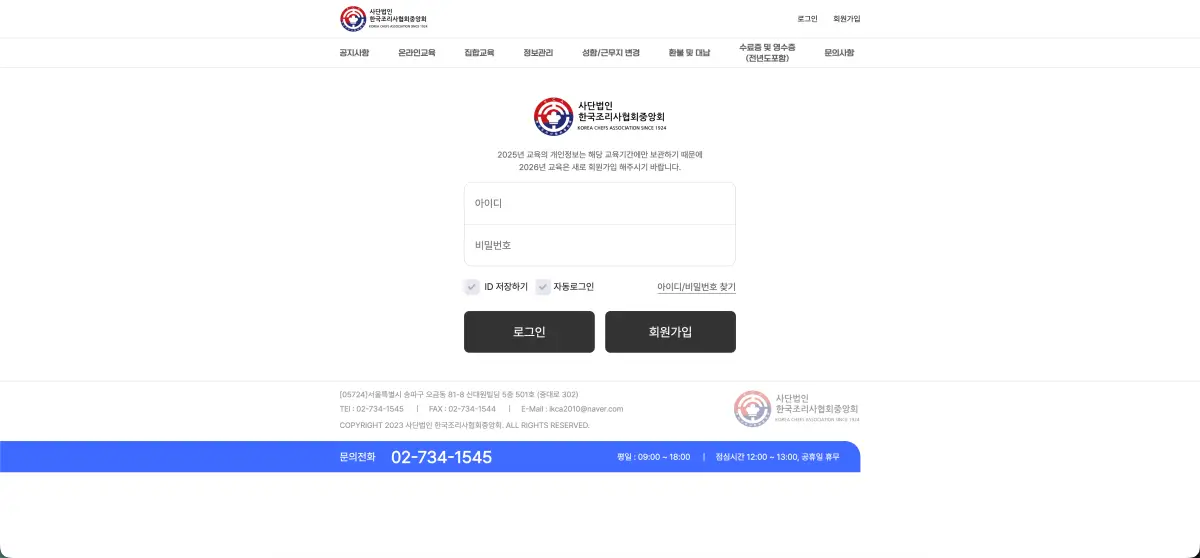Open 수료증 및 영수증 menu
Viewport: 1200px width, 558px height.
[x=767, y=53]
